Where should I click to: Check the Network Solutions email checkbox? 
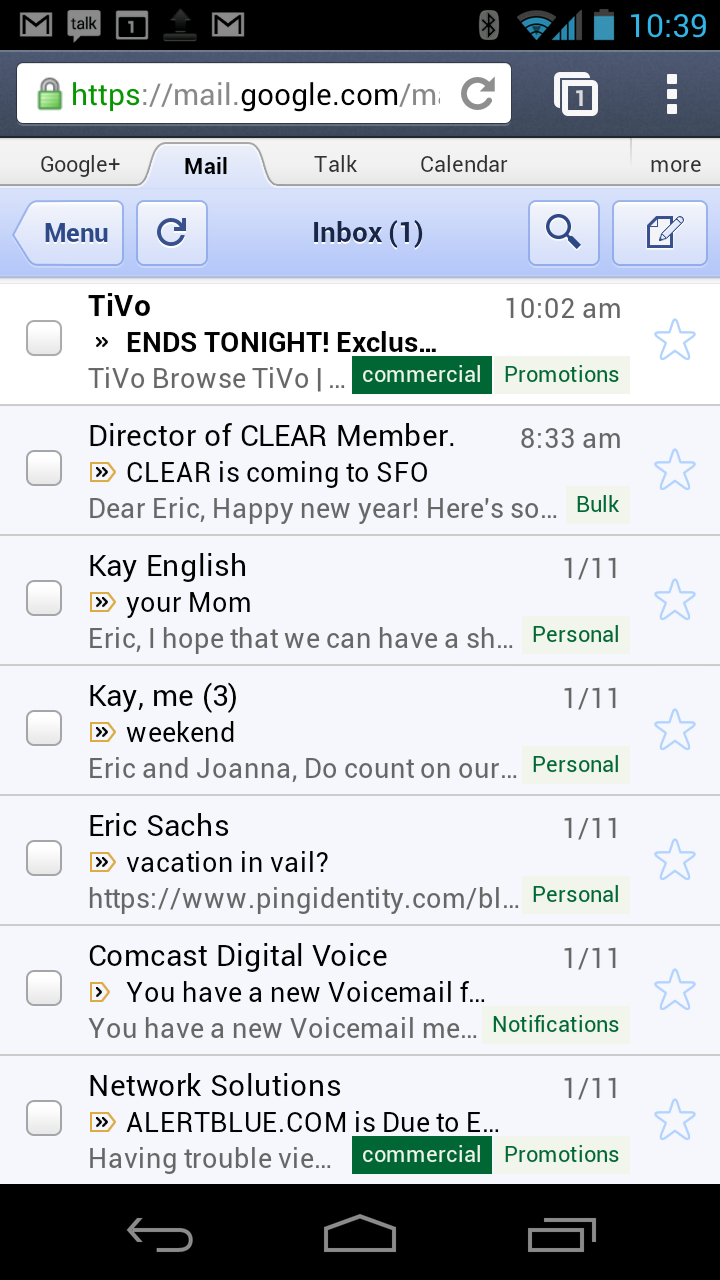(x=44, y=1118)
